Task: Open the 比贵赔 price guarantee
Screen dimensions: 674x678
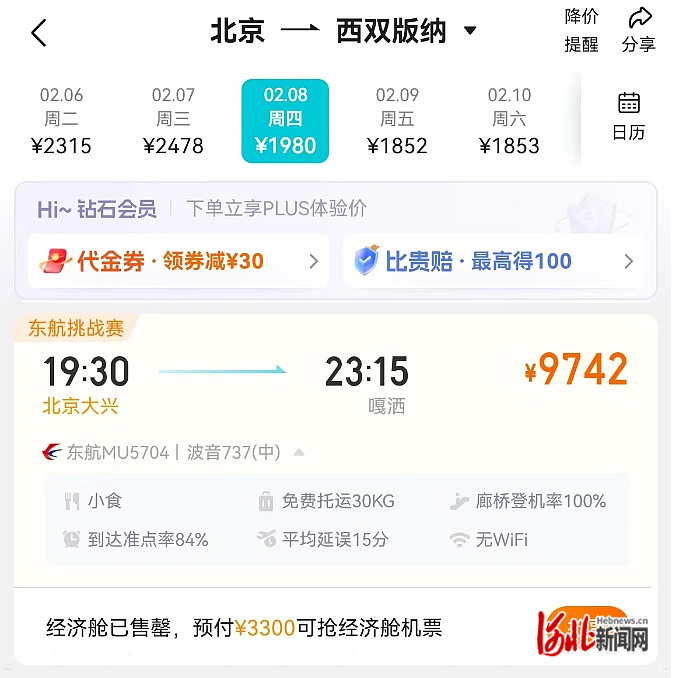Action: [x=494, y=262]
